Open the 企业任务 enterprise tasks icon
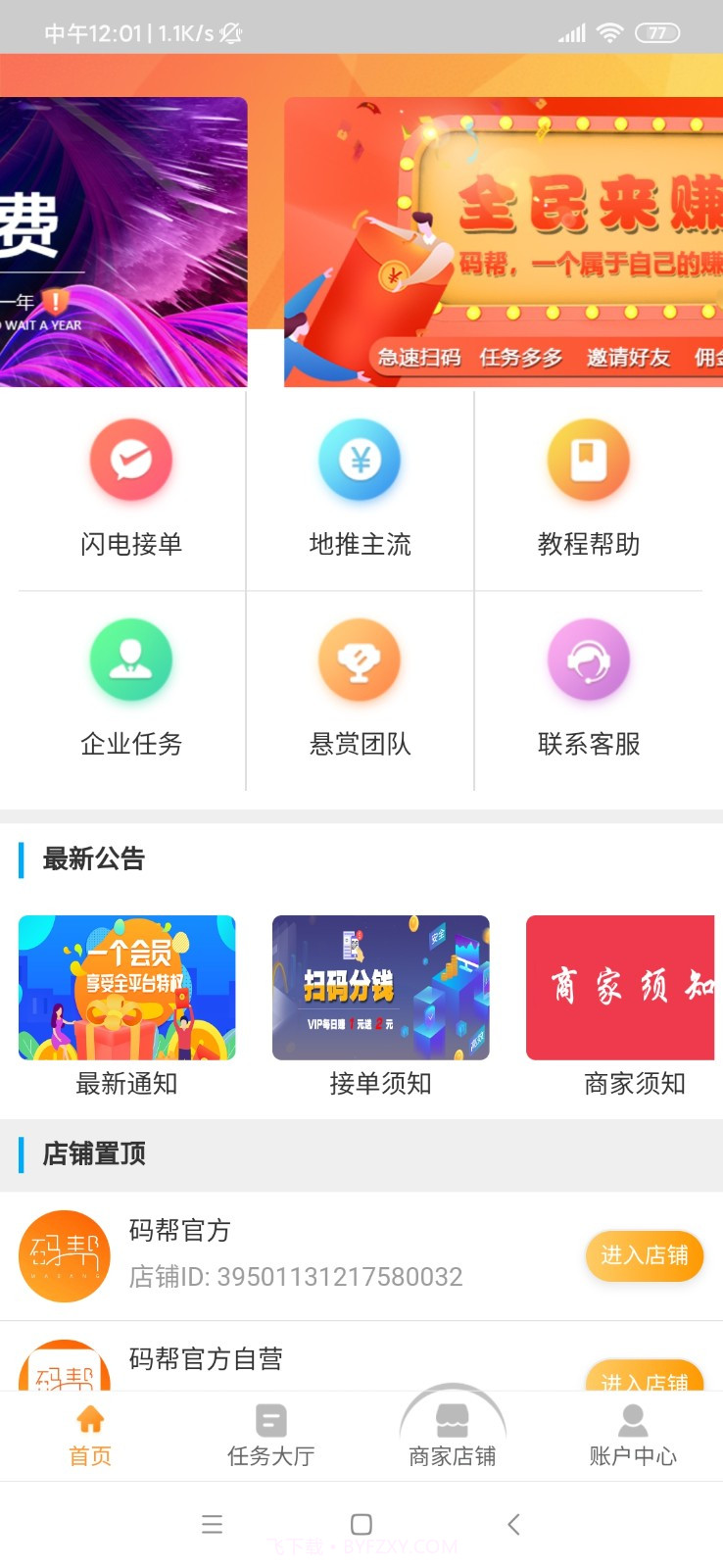 (x=131, y=659)
